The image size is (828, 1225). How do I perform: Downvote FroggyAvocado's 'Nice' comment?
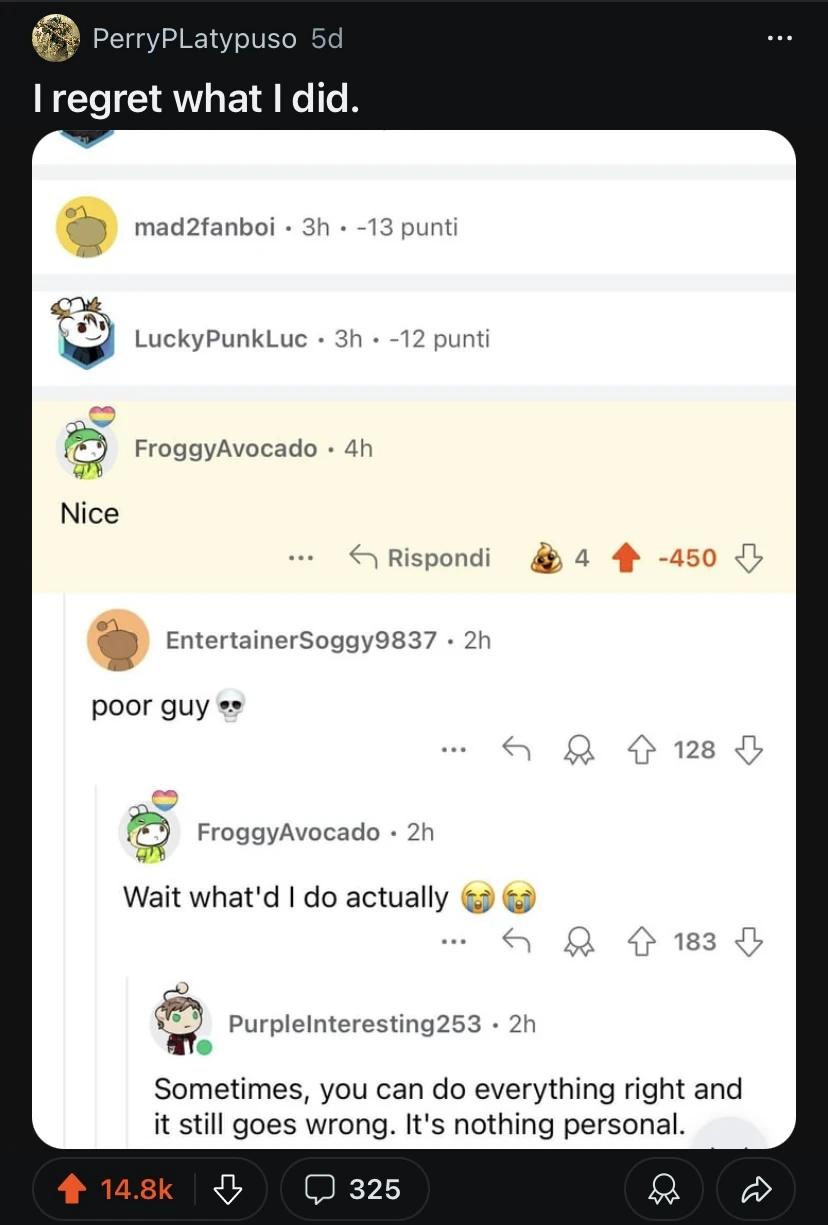pyautogui.click(x=749, y=558)
